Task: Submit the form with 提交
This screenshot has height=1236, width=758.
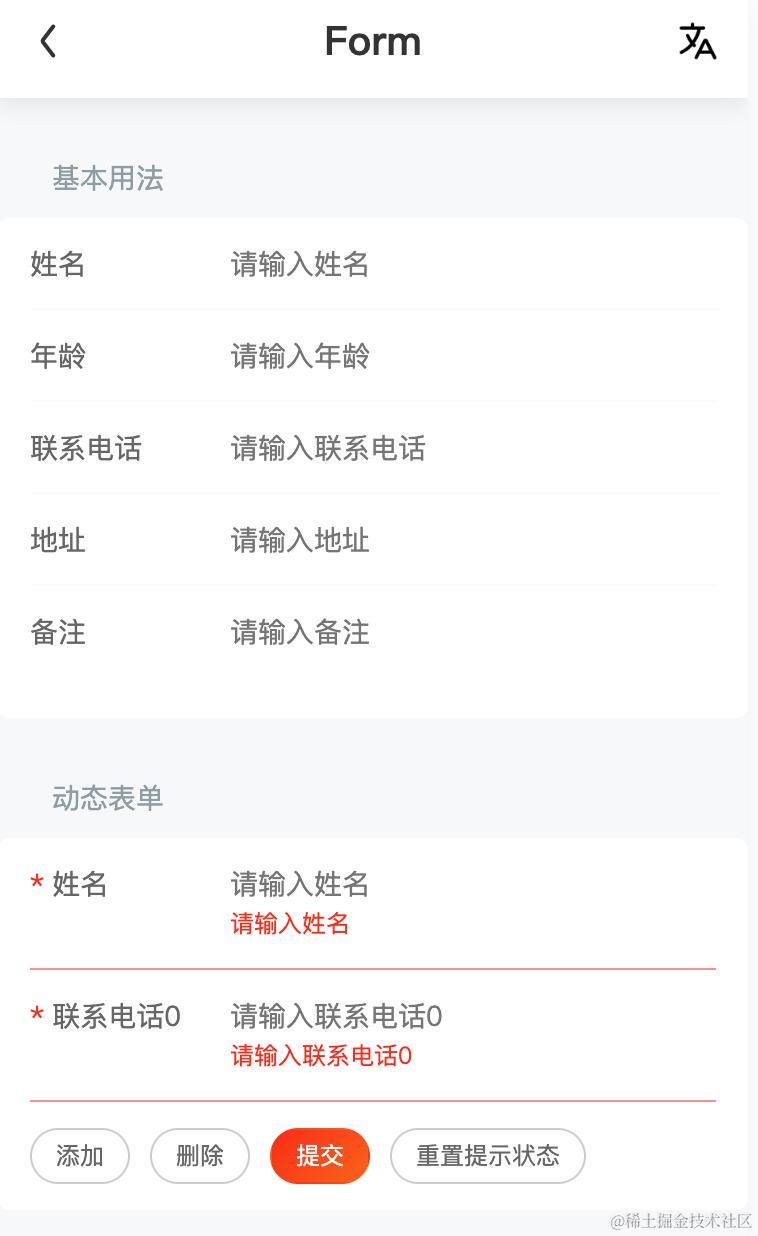Action: click(x=320, y=1156)
